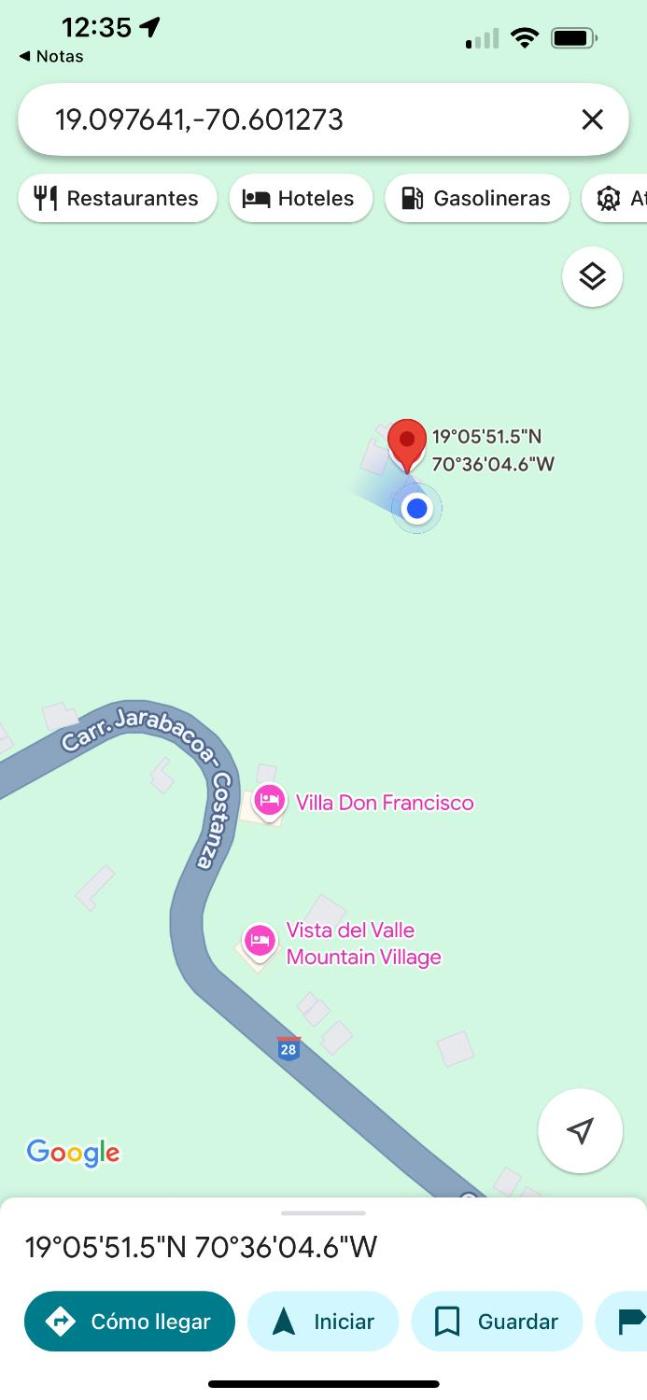Get directions with Cómo llegar
The height and width of the screenshot is (1400, 647).
(130, 1321)
